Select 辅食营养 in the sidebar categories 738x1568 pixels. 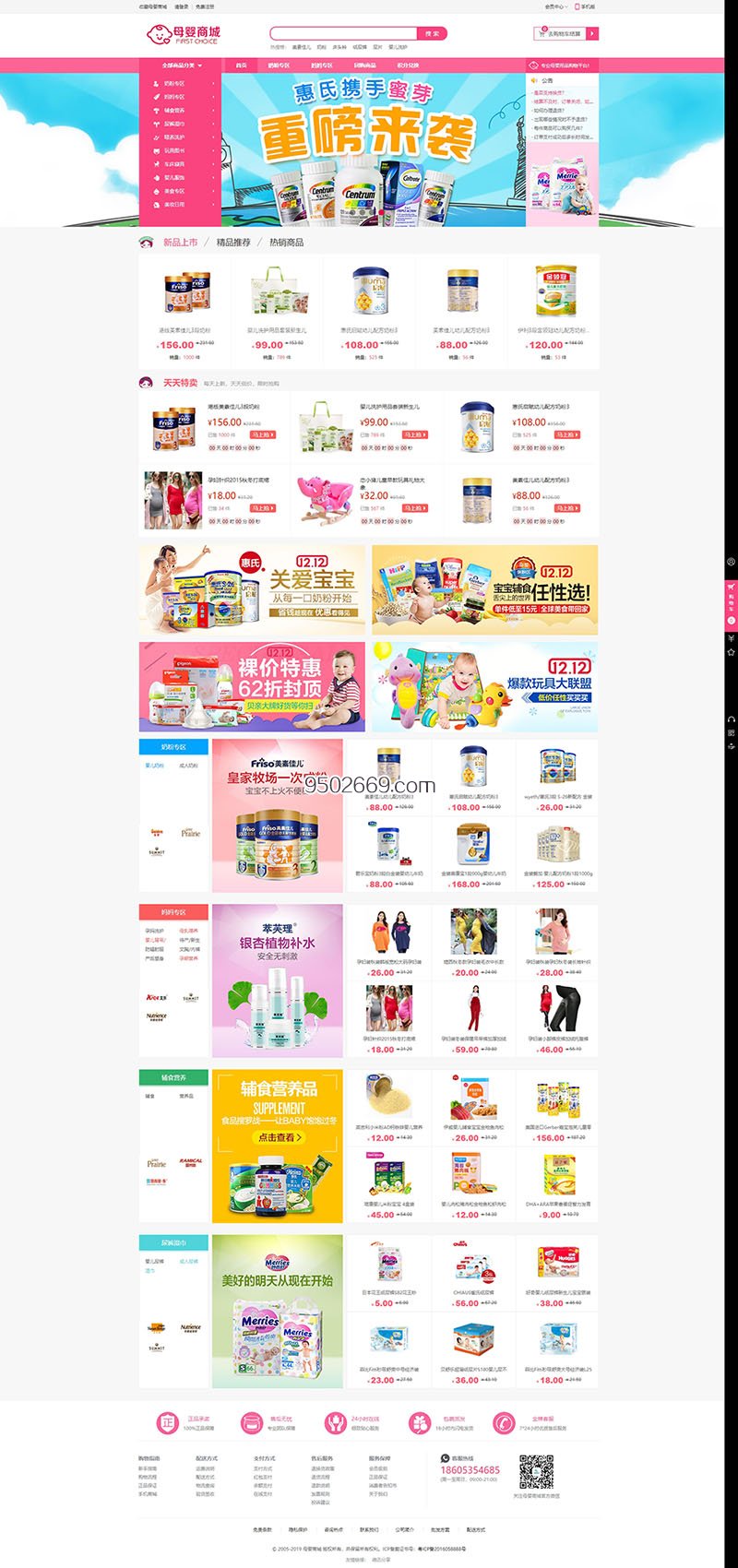coord(175,110)
